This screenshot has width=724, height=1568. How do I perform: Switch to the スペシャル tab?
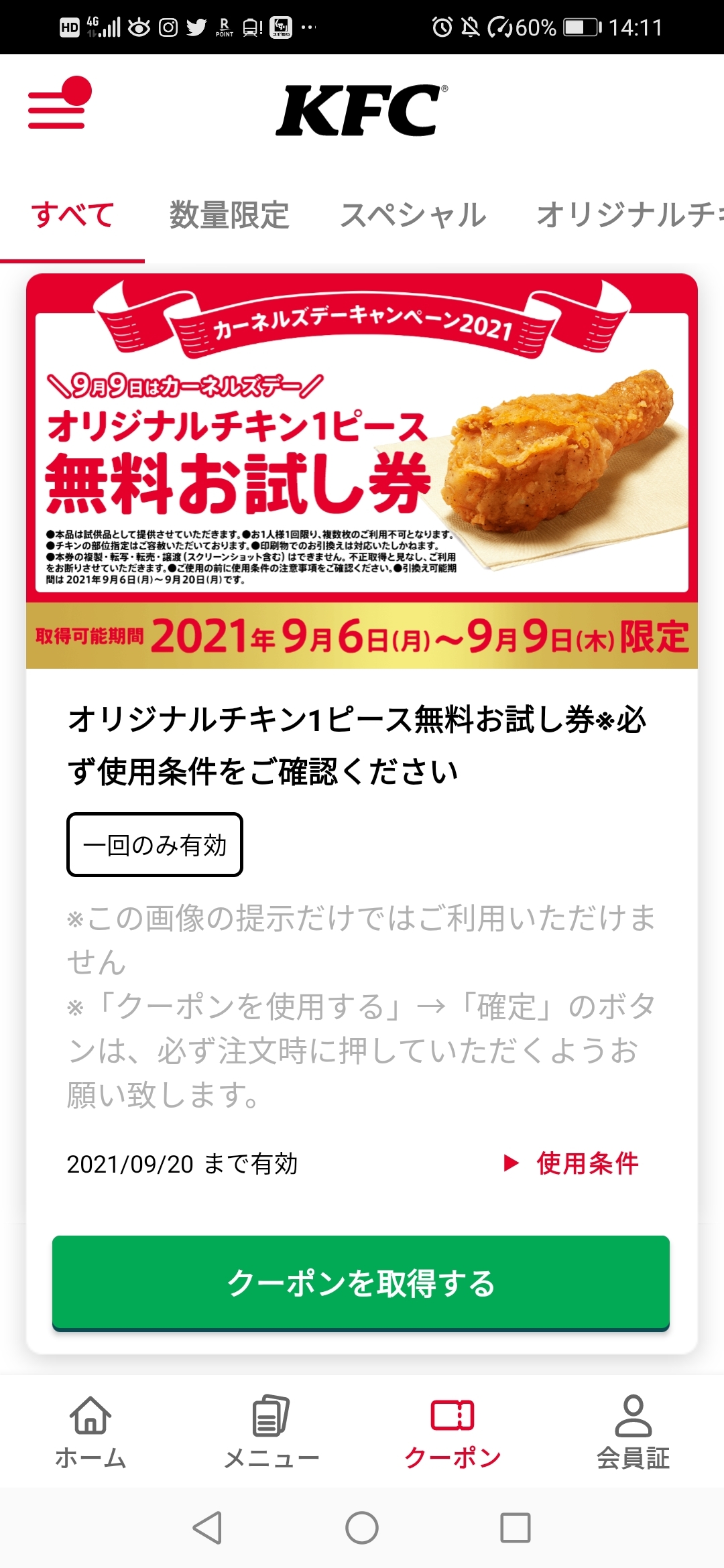coord(413,216)
